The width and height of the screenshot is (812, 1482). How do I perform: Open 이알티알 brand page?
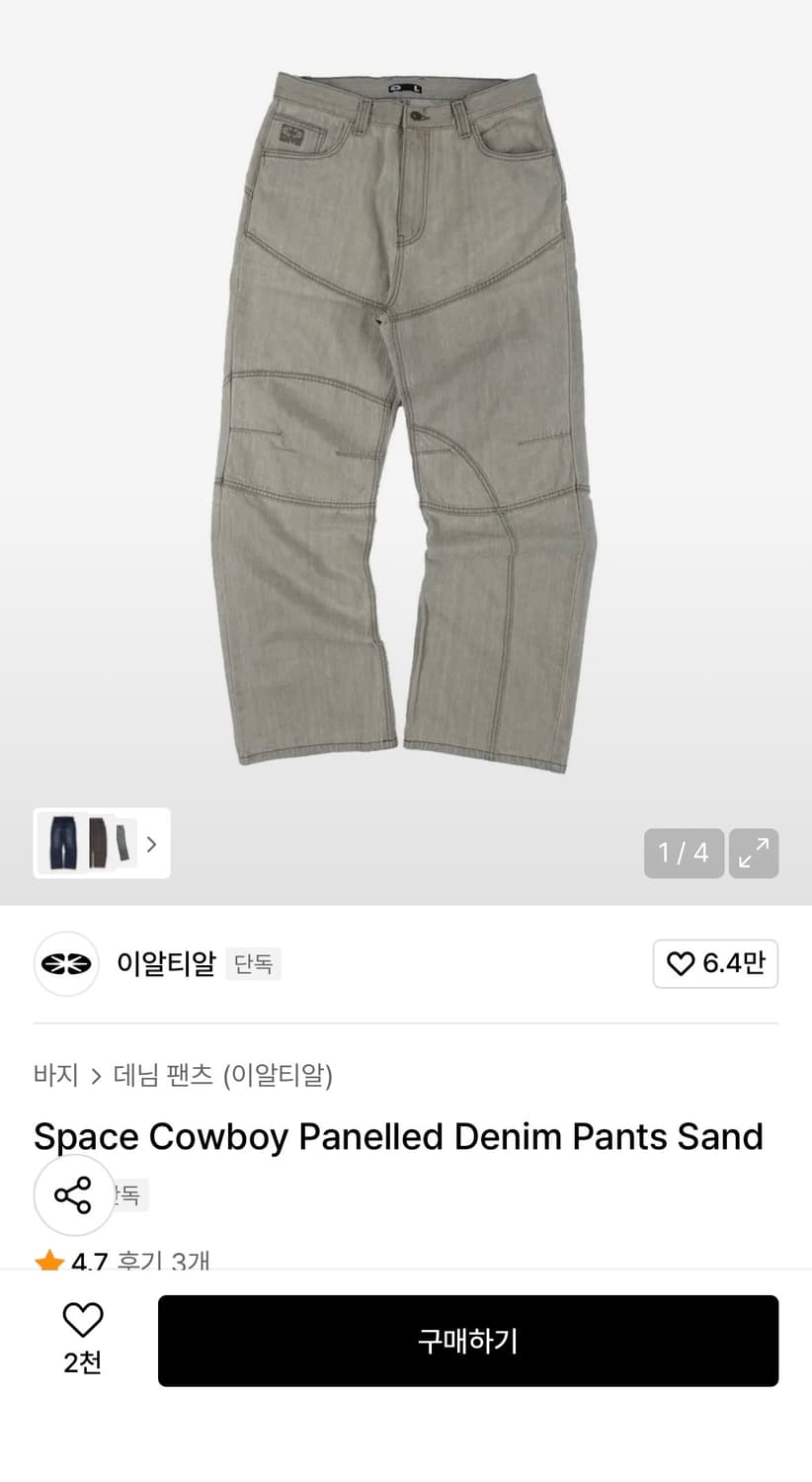tap(166, 963)
